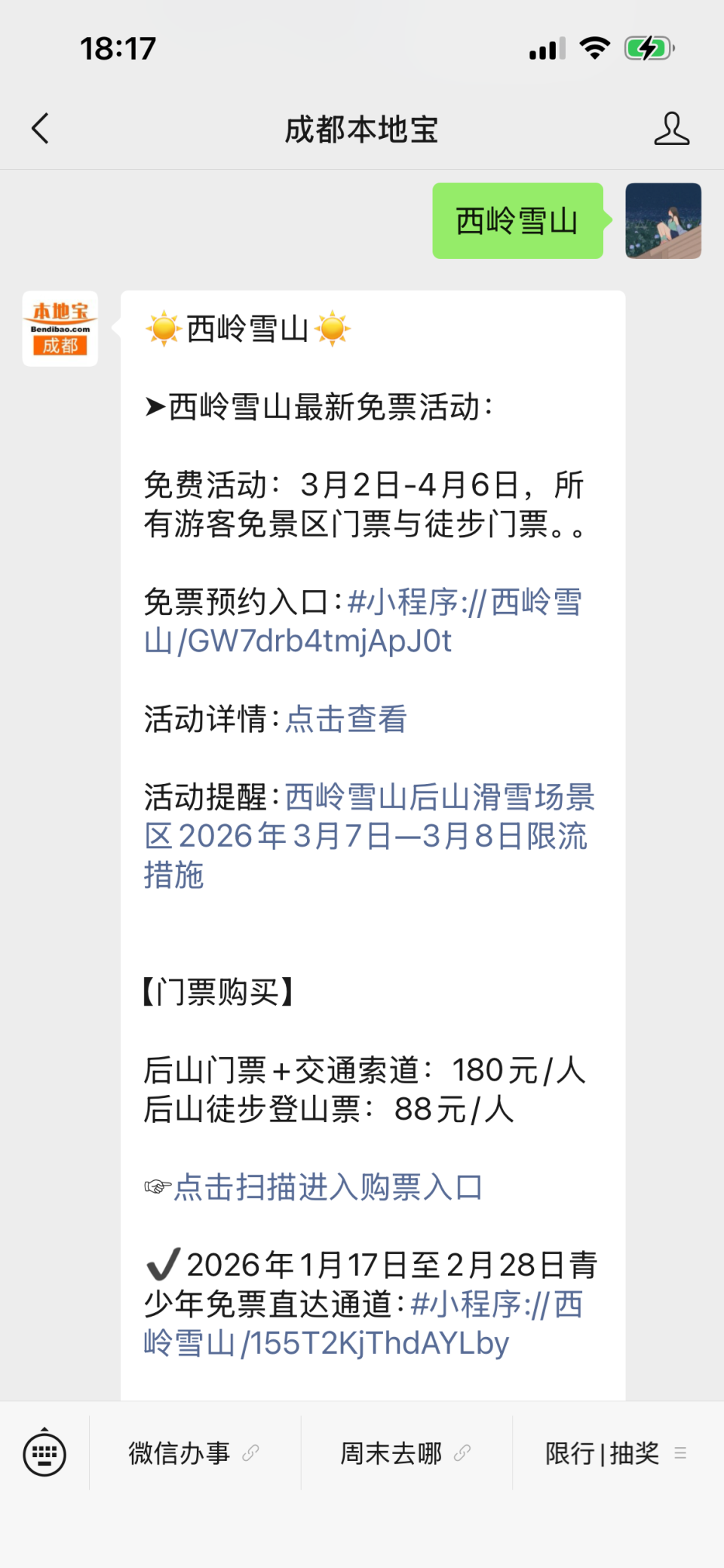Select the green 西岭雪山 message bubble
The width and height of the screenshot is (724, 1568).
click(517, 221)
